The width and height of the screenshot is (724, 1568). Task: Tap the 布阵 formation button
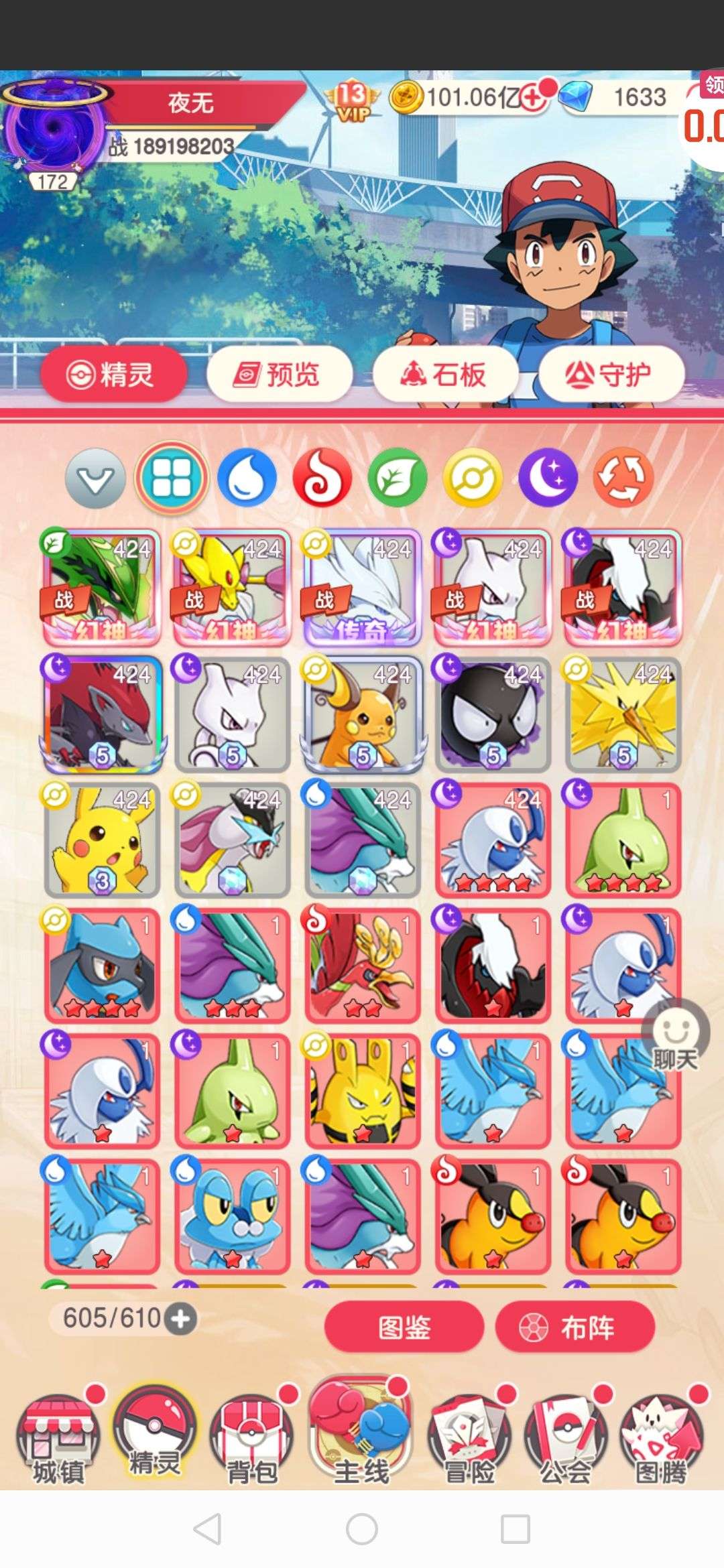[575, 1327]
